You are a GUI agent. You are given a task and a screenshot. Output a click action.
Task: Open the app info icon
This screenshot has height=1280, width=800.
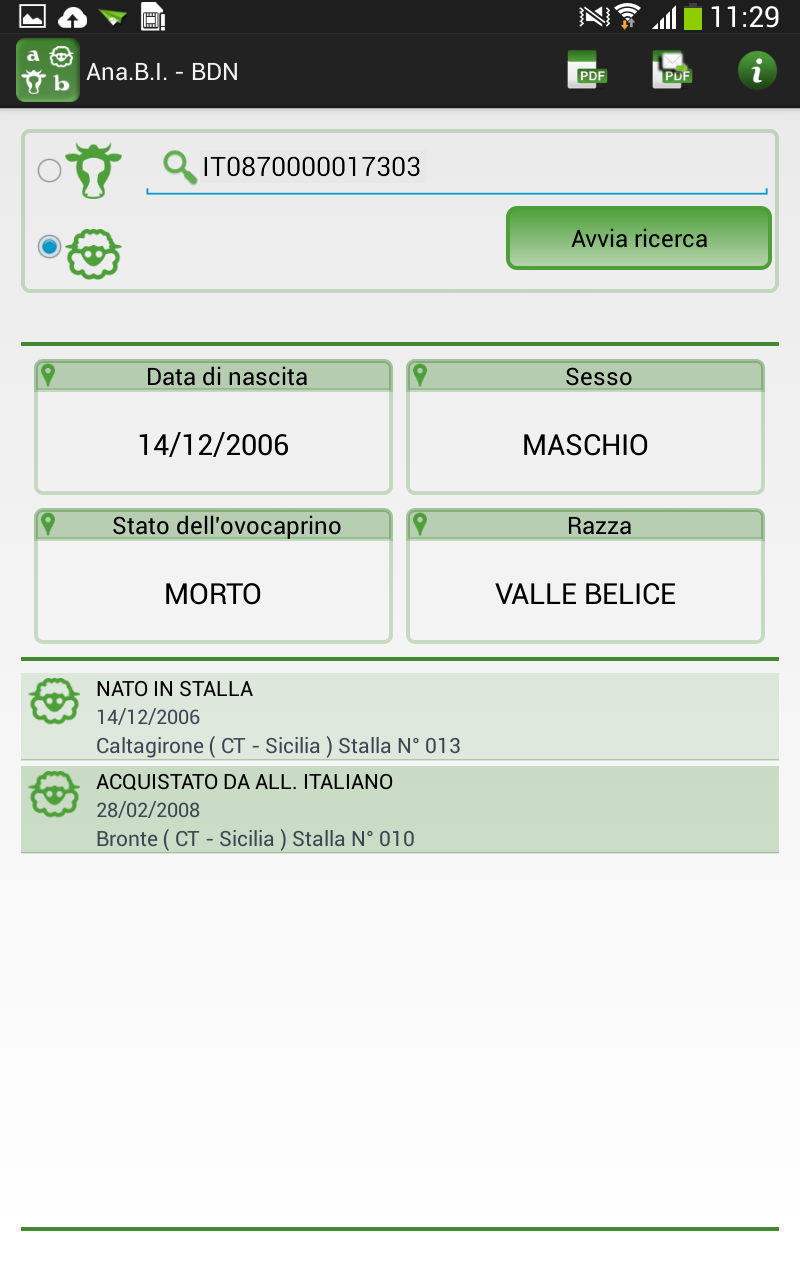(757, 71)
